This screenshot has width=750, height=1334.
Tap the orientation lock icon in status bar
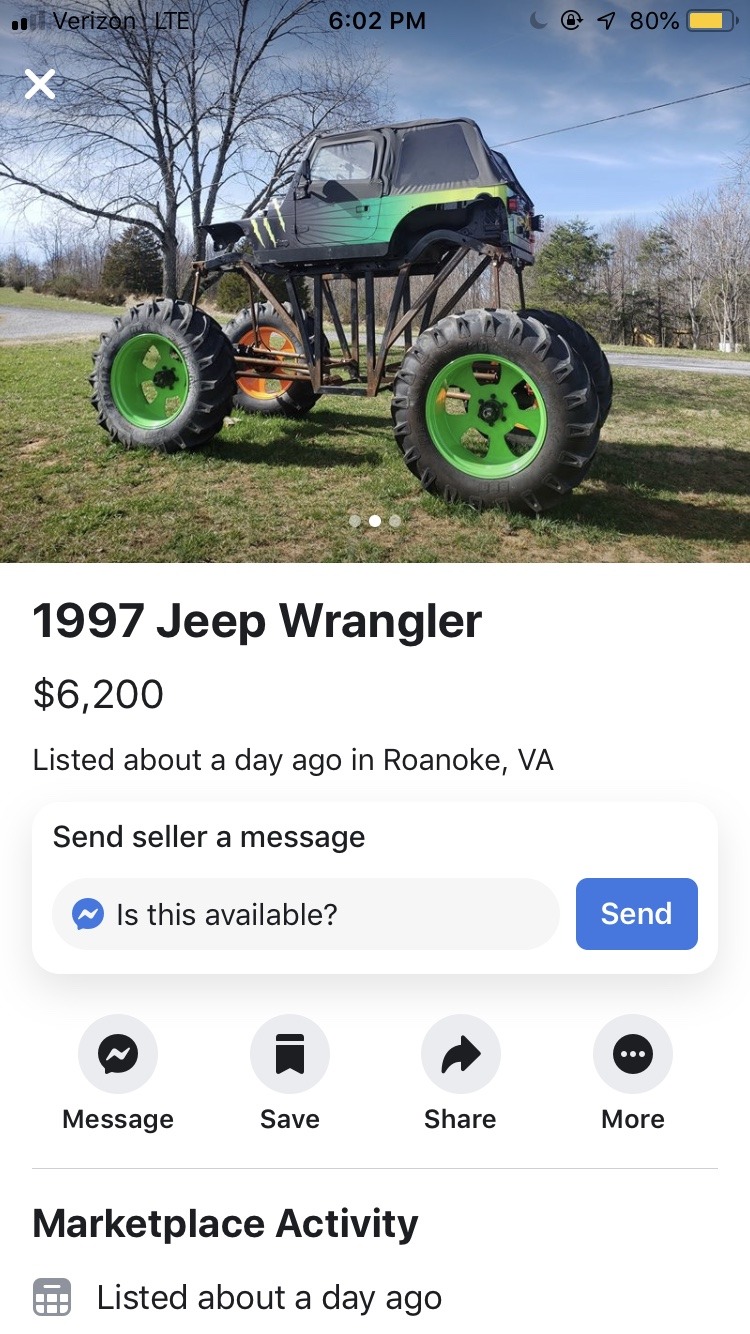tap(570, 20)
